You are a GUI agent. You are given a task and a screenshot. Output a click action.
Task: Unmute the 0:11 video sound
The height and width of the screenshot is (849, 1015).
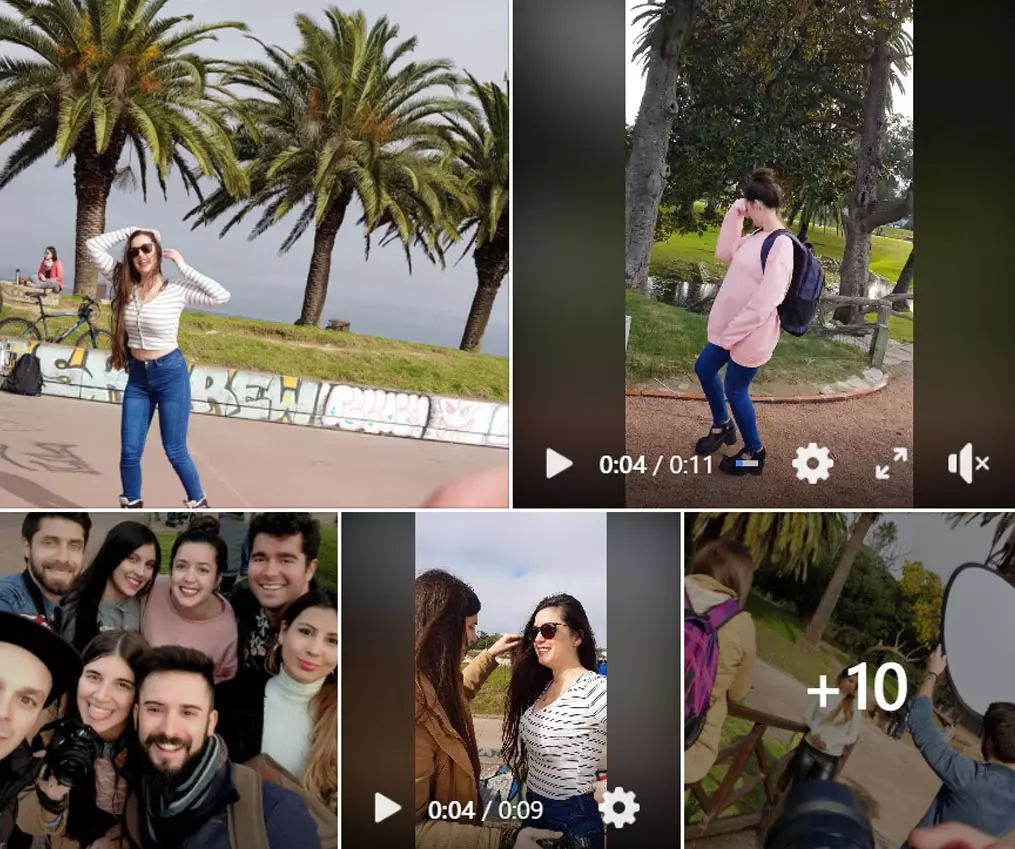click(x=967, y=463)
